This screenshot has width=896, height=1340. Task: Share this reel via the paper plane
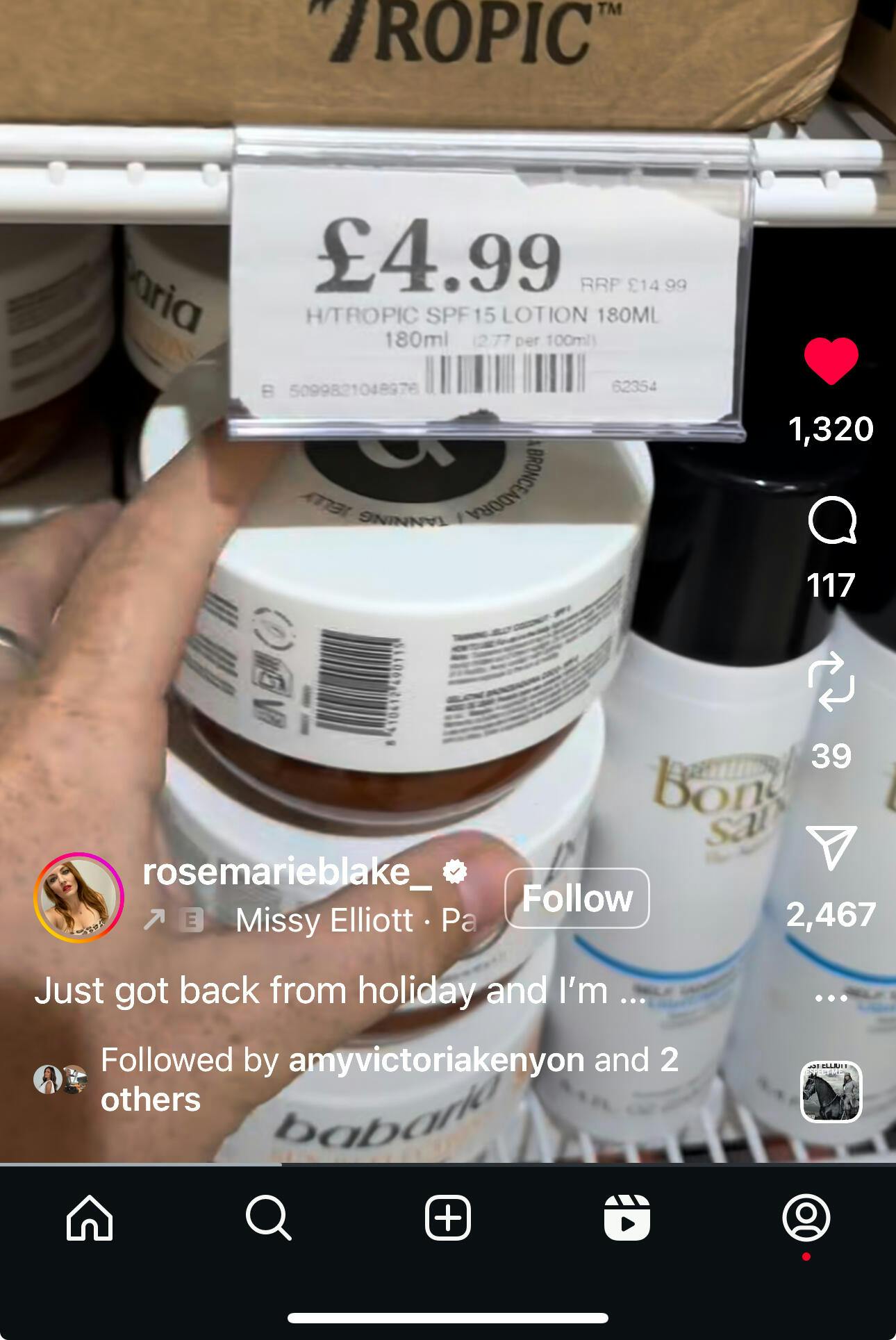(x=831, y=847)
